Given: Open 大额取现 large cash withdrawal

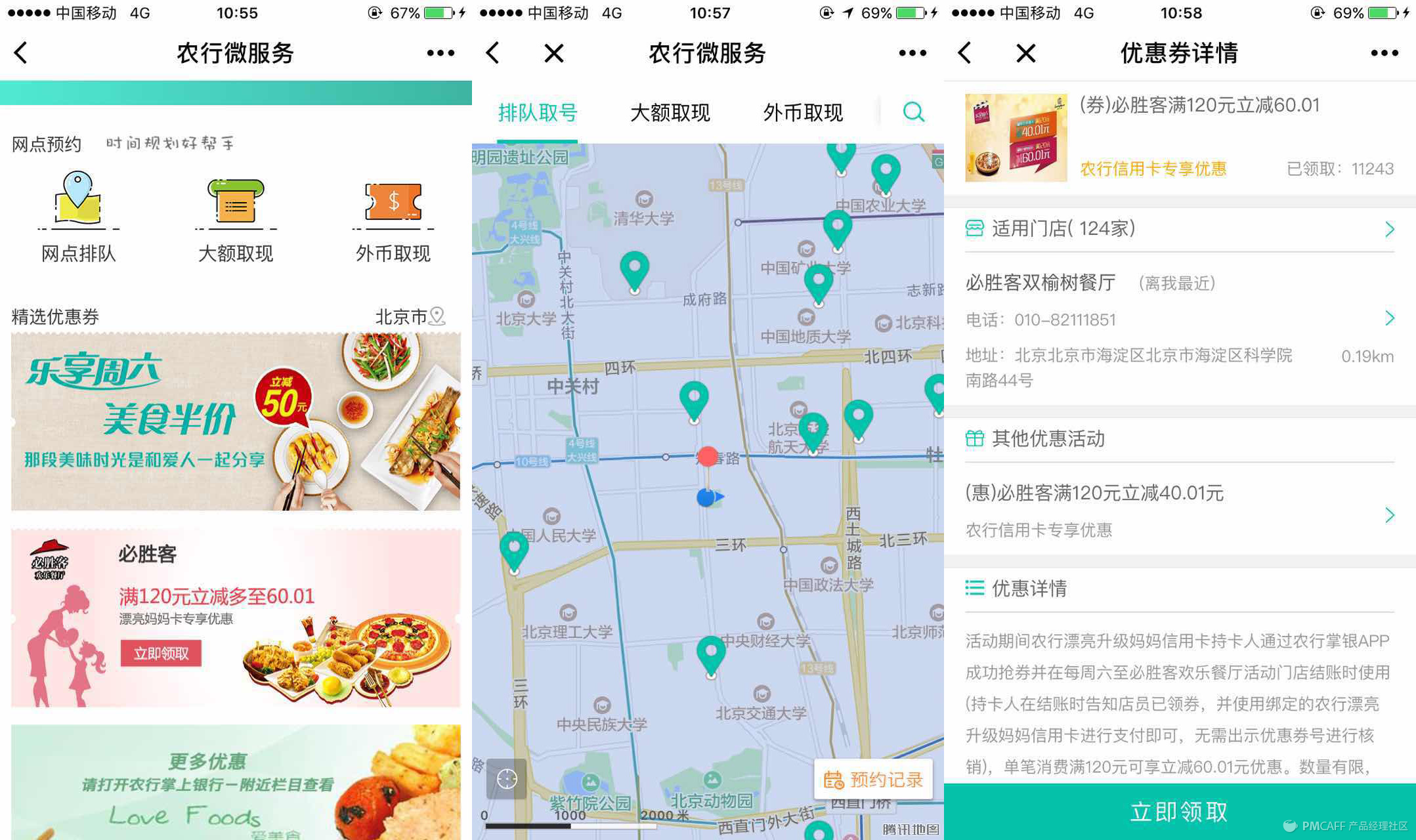Looking at the screenshot, I should 236,217.
